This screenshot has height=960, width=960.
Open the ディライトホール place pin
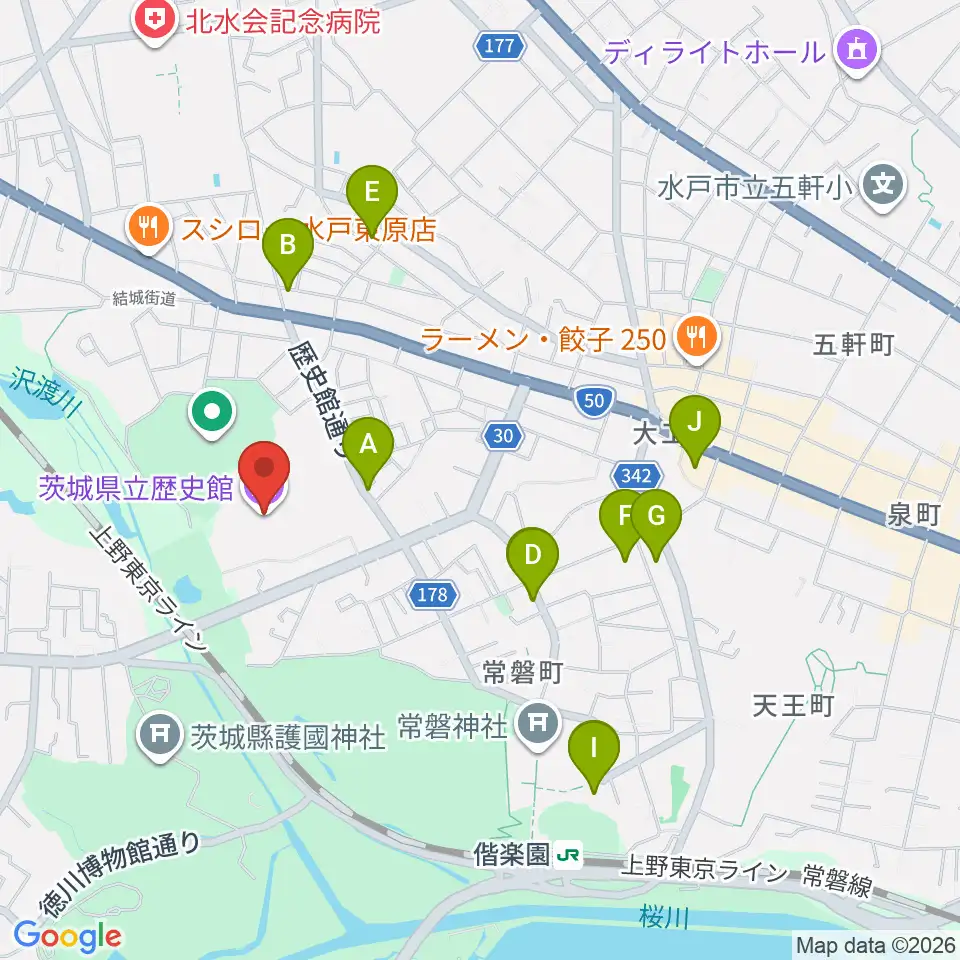857,53
